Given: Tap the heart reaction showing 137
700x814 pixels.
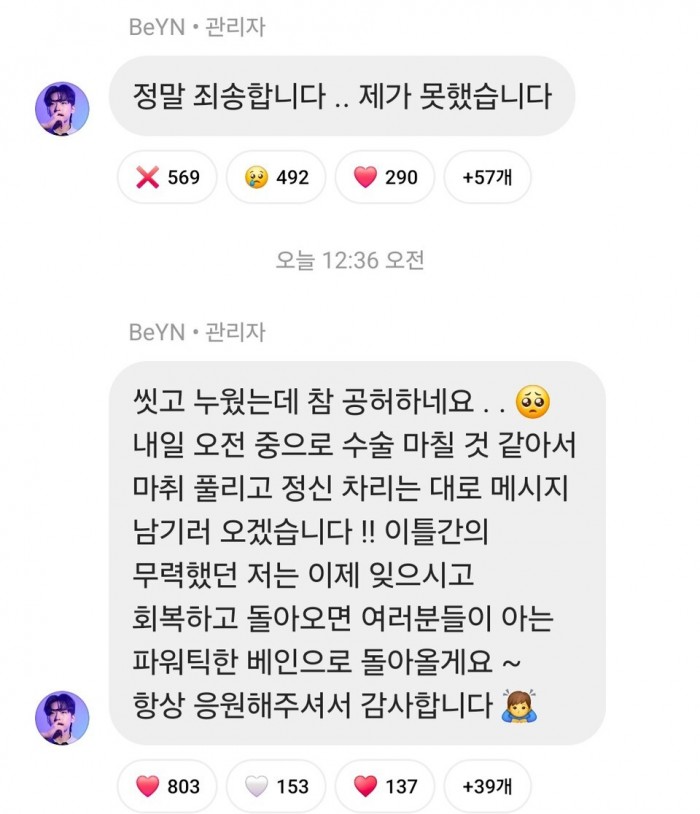Looking at the screenshot, I should 384,786.
